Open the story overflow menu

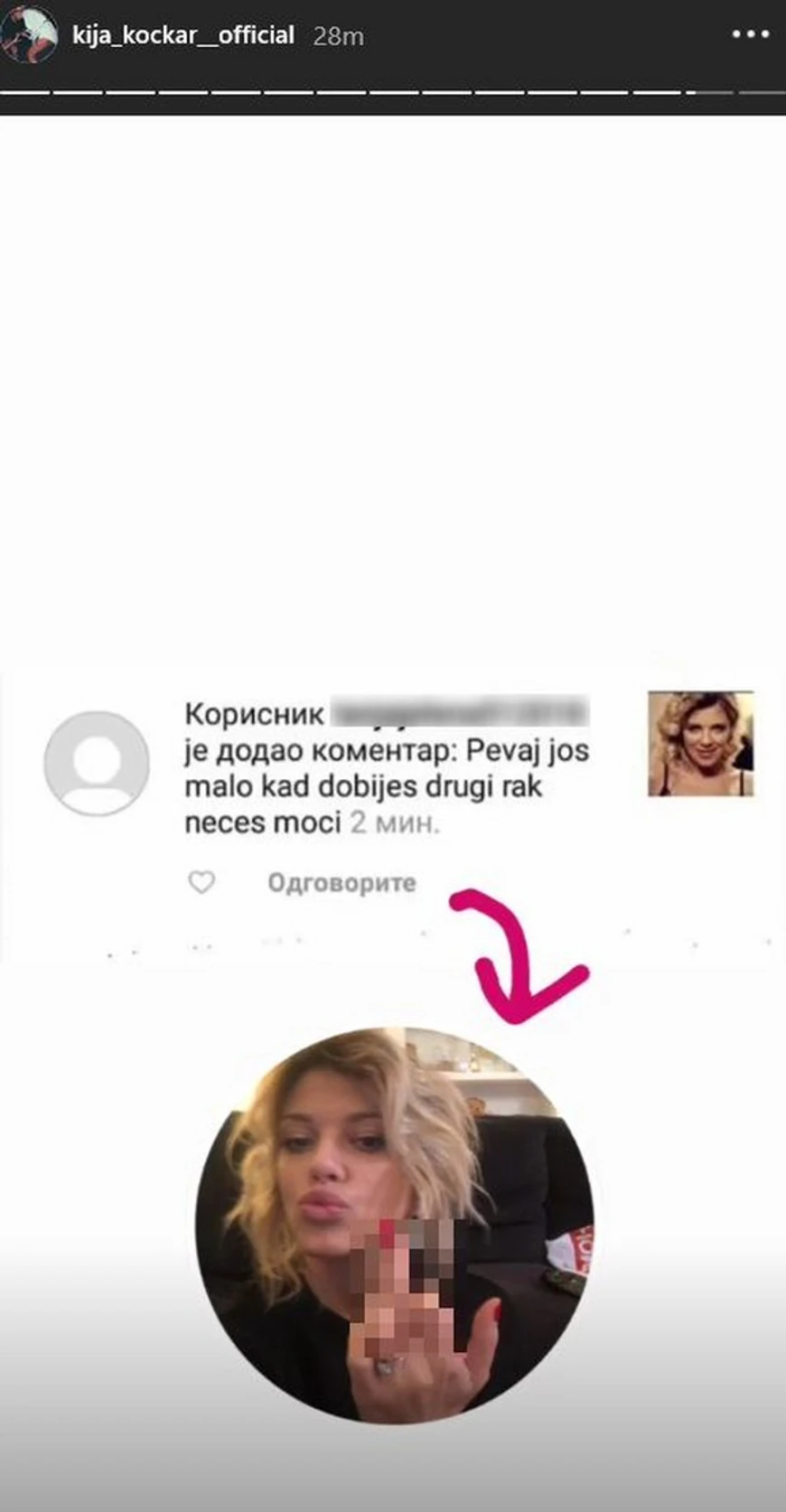click(x=750, y=35)
